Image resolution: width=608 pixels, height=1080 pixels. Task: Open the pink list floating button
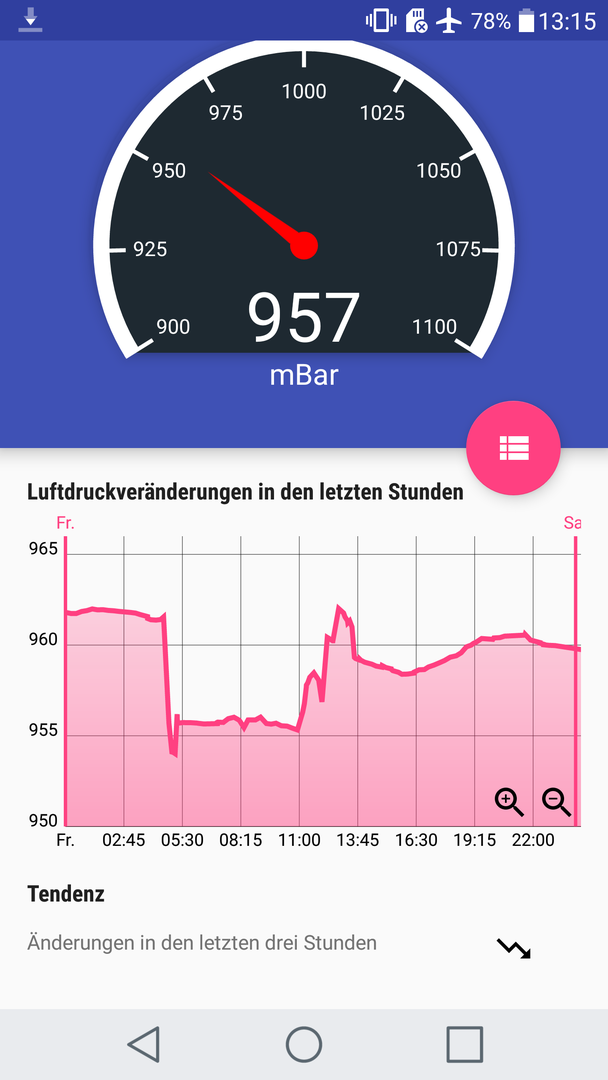(x=513, y=448)
